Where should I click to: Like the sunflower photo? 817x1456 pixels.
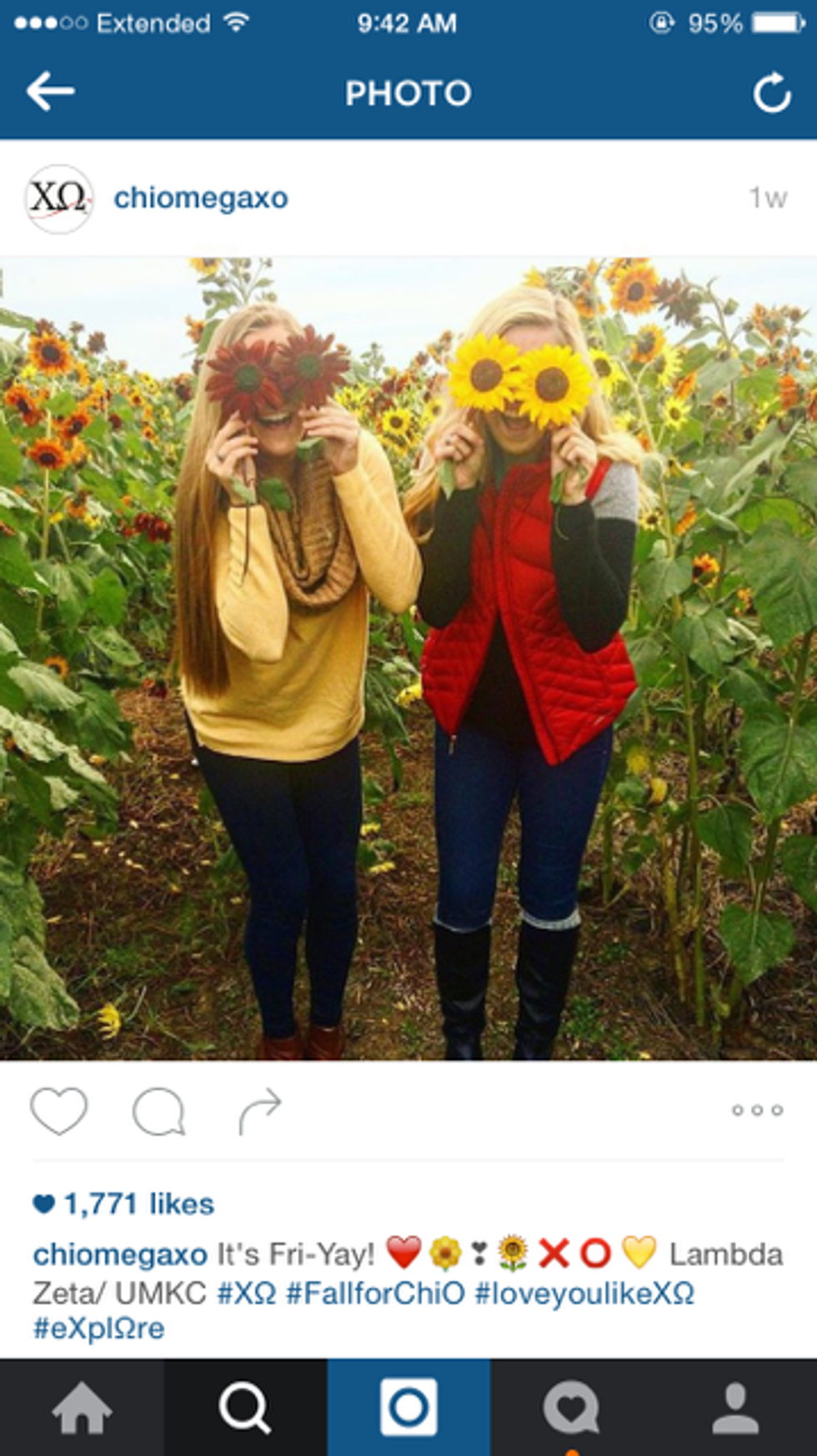(58, 1111)
